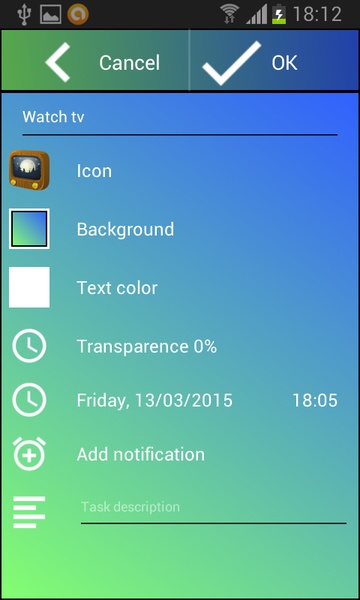This screenshot has height=600, width=360.
Task: Edit the Watch tv title field
Action: pyautogui.click(x=180, y=117)
